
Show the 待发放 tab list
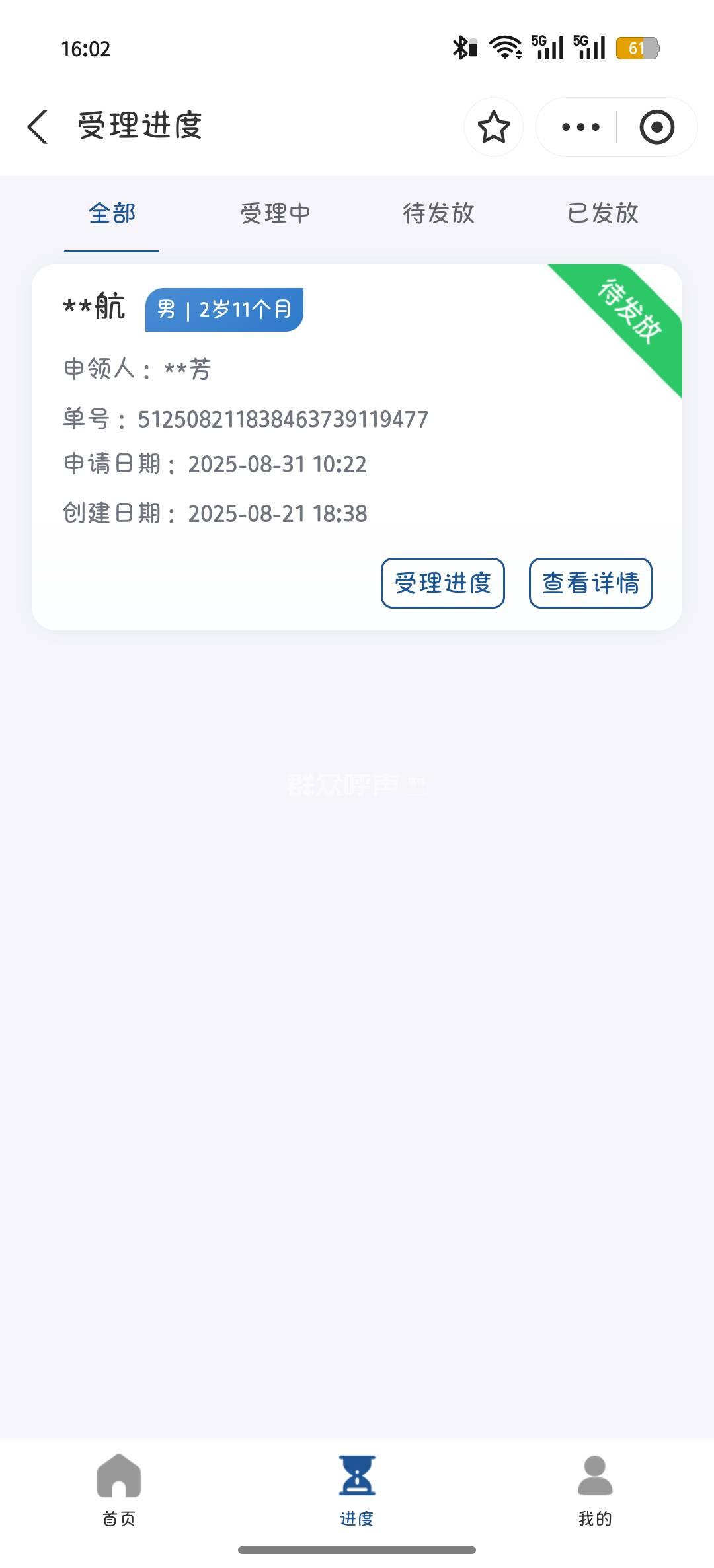(438, 213)
